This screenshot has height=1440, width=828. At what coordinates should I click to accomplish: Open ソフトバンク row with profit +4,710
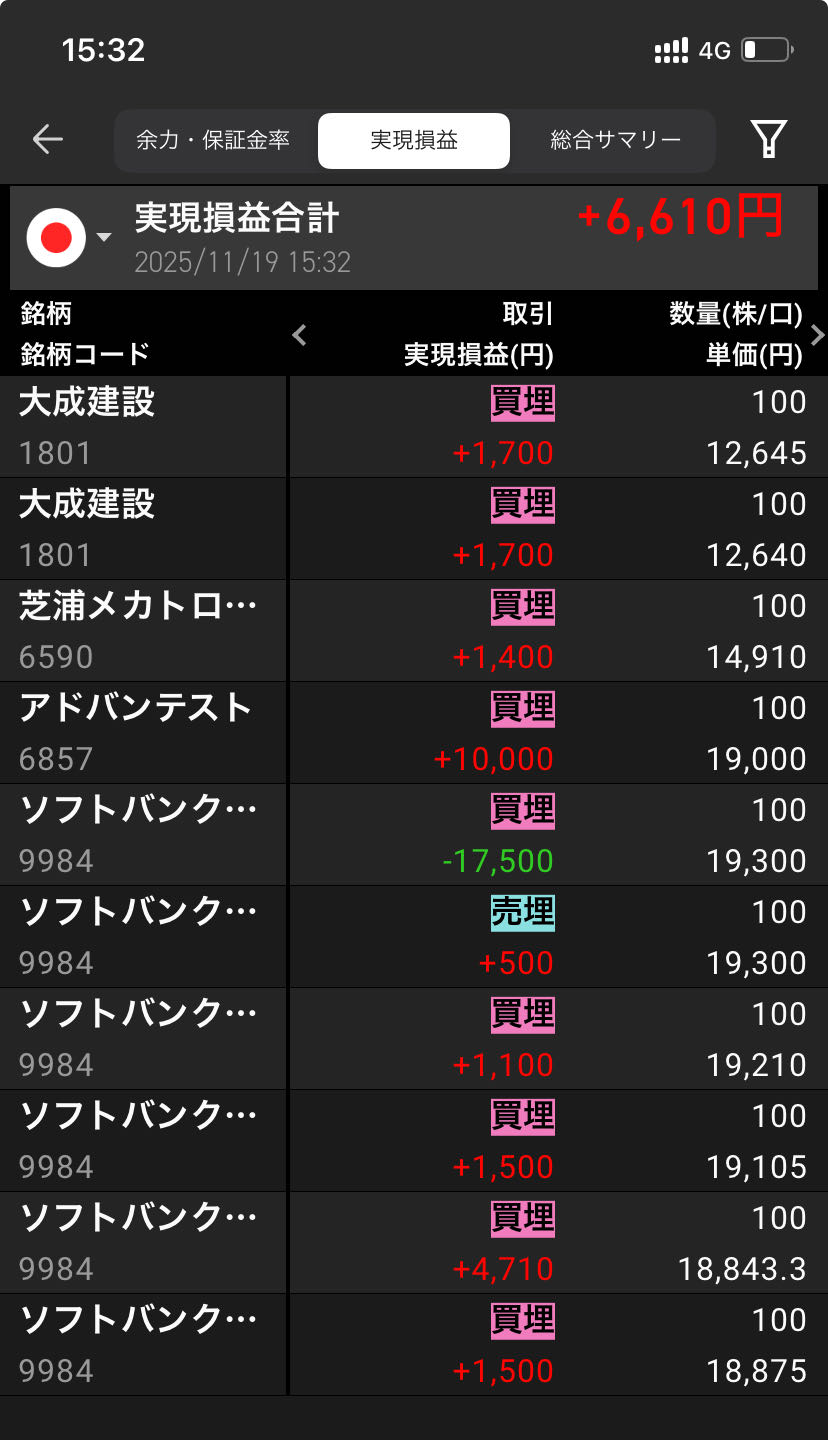(414, 1243)
